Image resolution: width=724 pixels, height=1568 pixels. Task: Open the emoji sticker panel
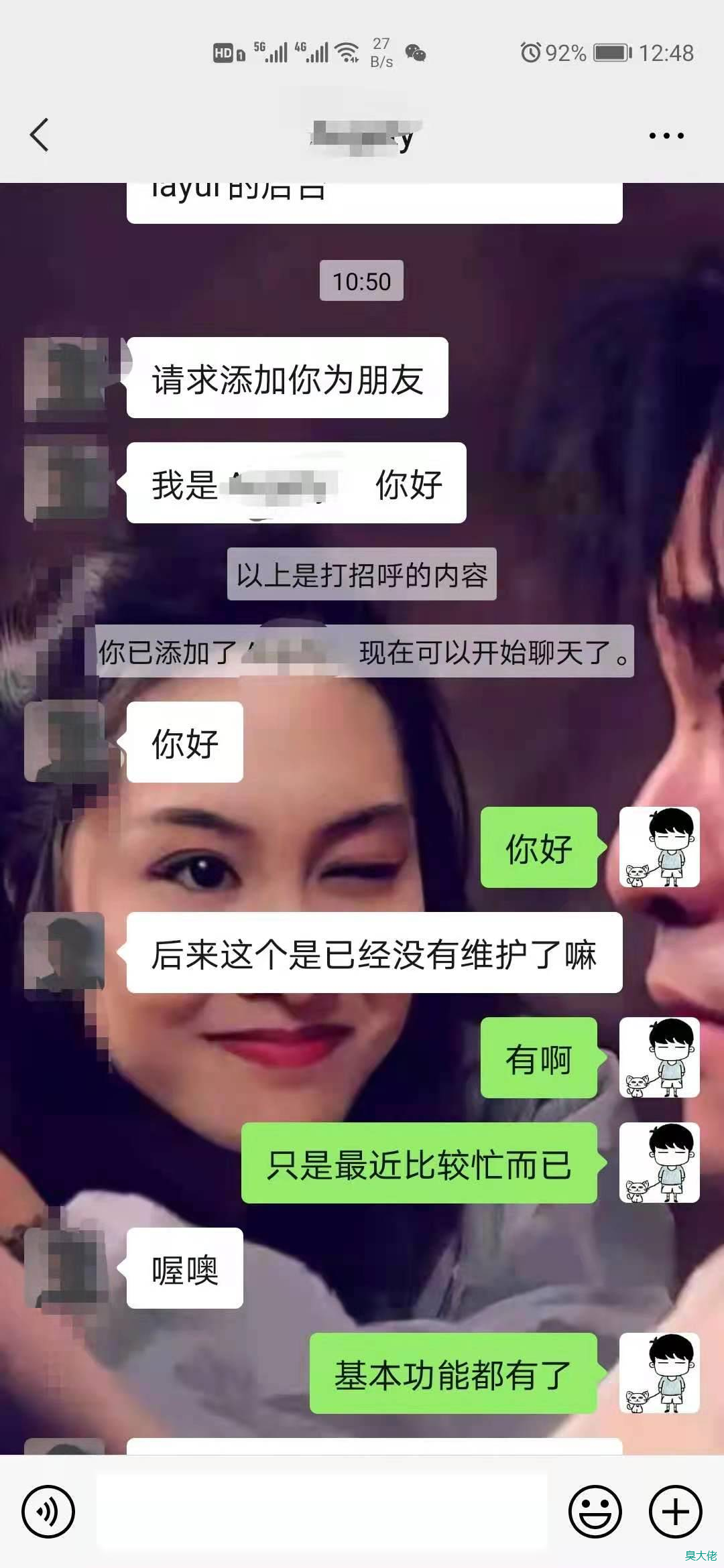click(x=595, y=1511)
